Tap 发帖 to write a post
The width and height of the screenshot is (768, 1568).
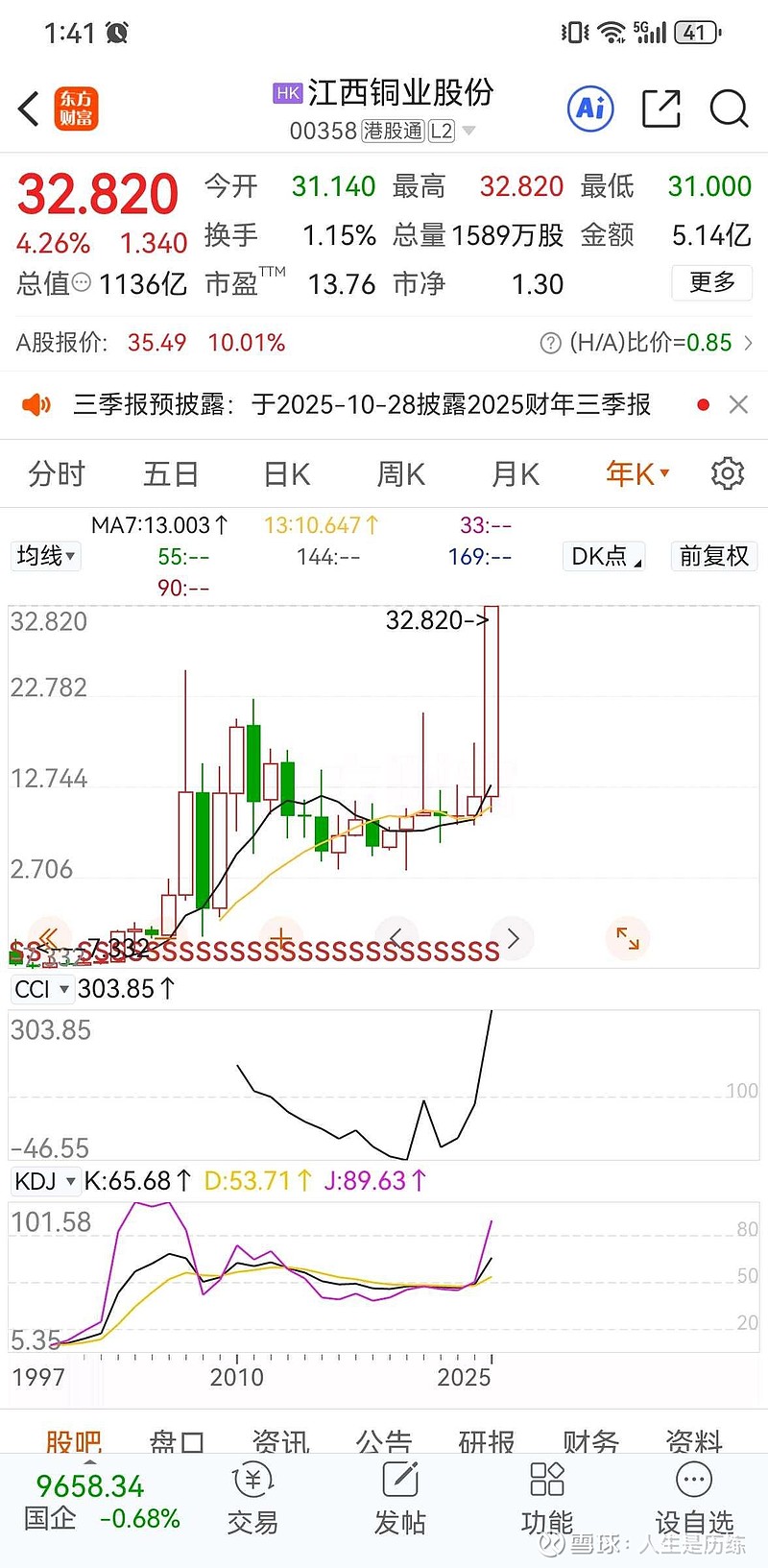[399, 1500]
